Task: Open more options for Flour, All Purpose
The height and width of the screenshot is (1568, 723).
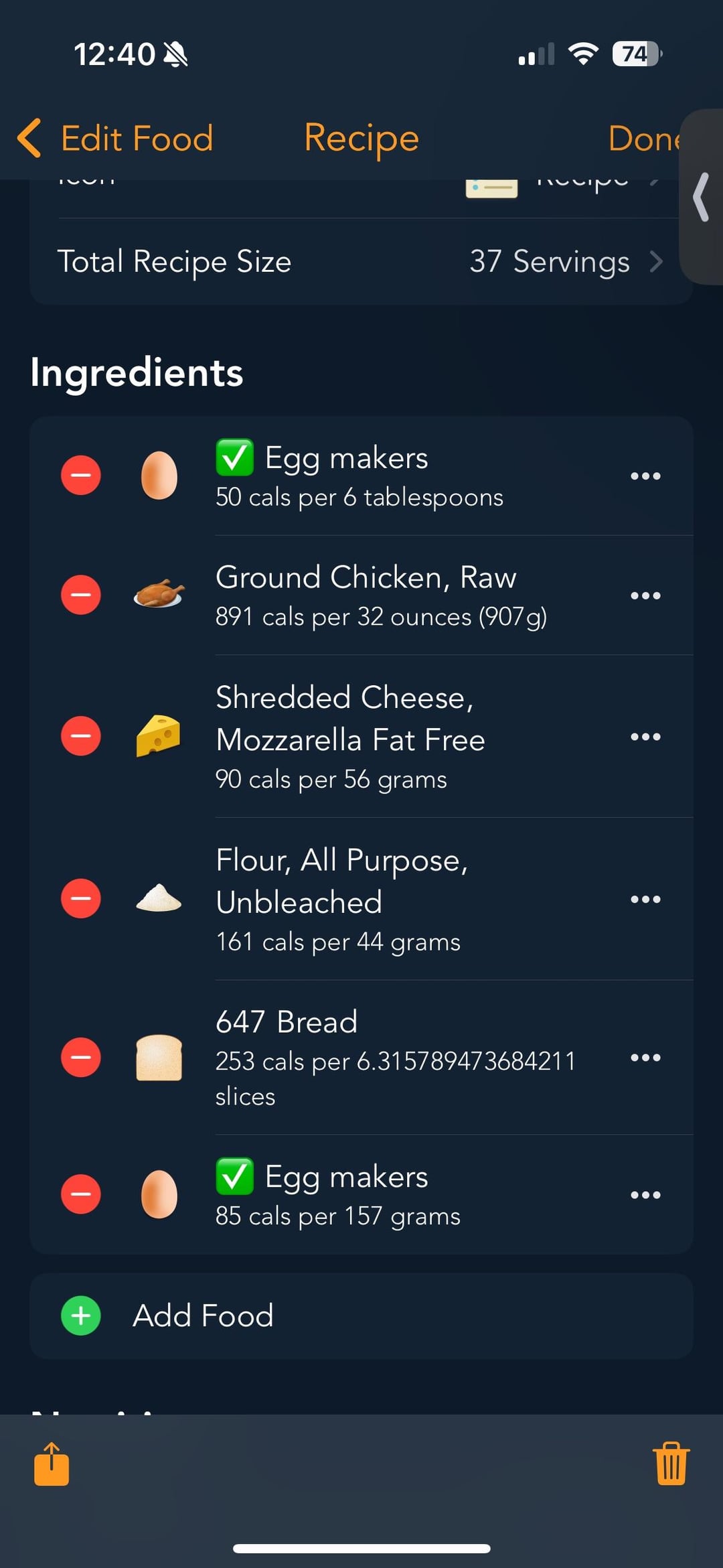Action: pos(645,899)
